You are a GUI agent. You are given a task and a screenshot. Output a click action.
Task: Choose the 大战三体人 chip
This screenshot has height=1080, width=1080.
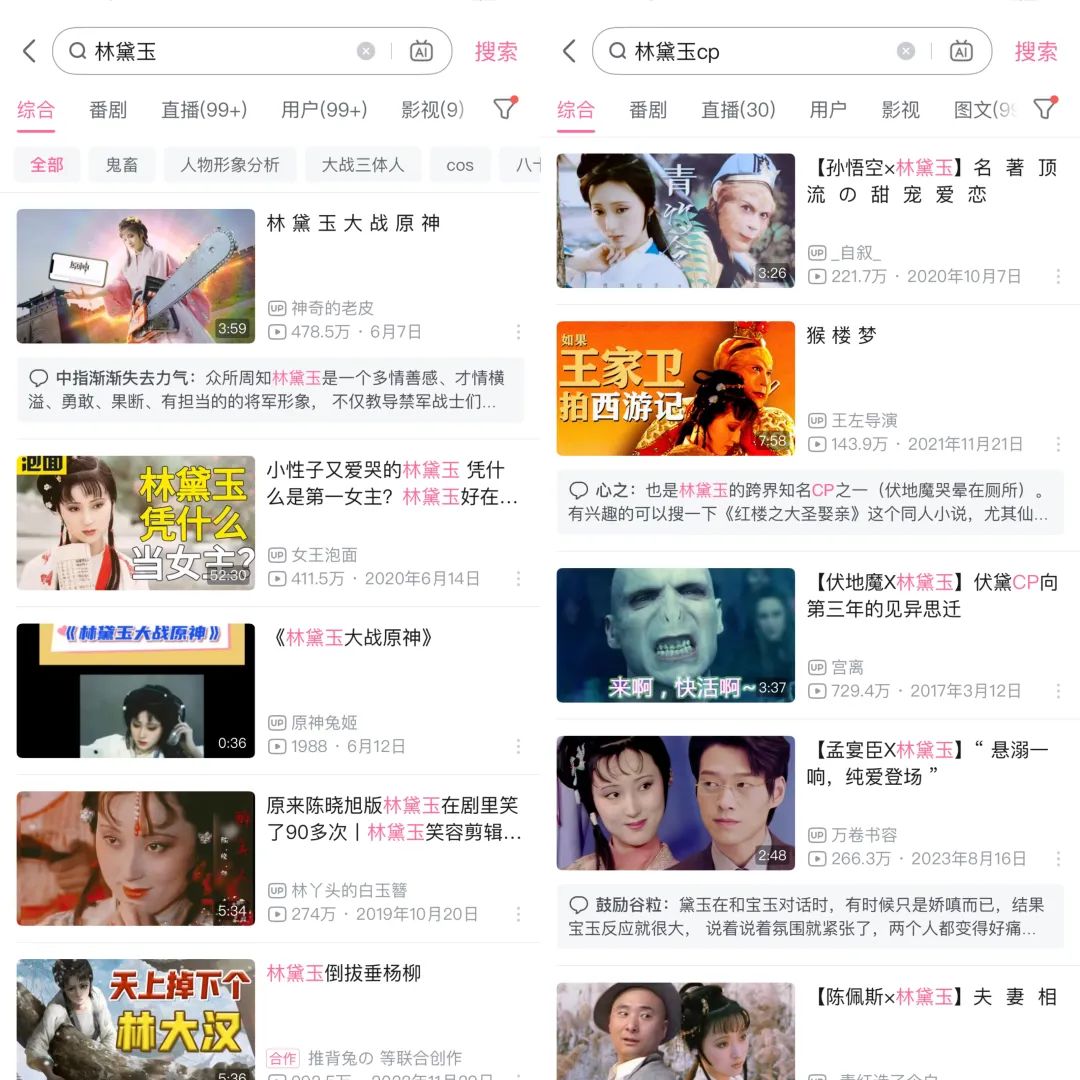pyautogui.click(x=363, y=165)
